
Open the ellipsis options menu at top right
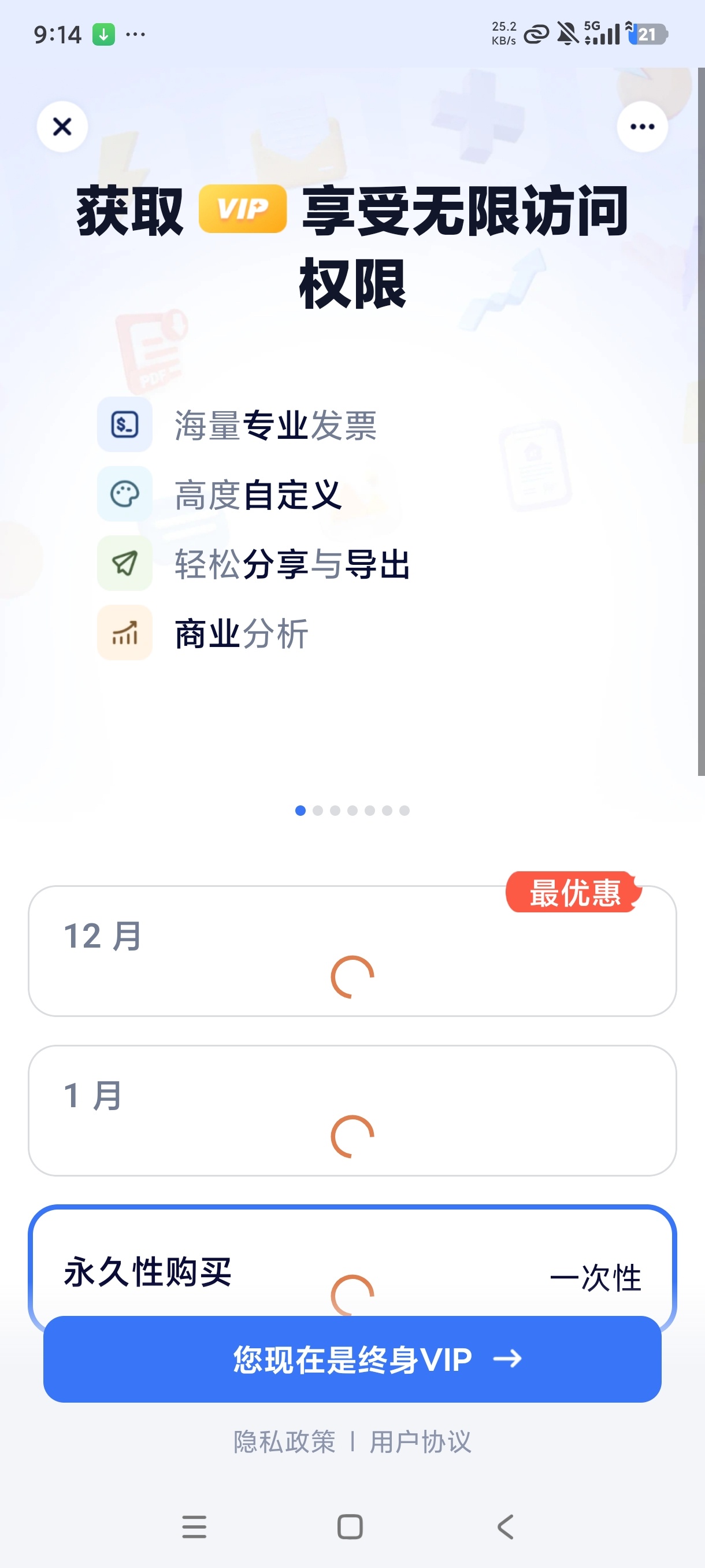(x=643, y=126)
